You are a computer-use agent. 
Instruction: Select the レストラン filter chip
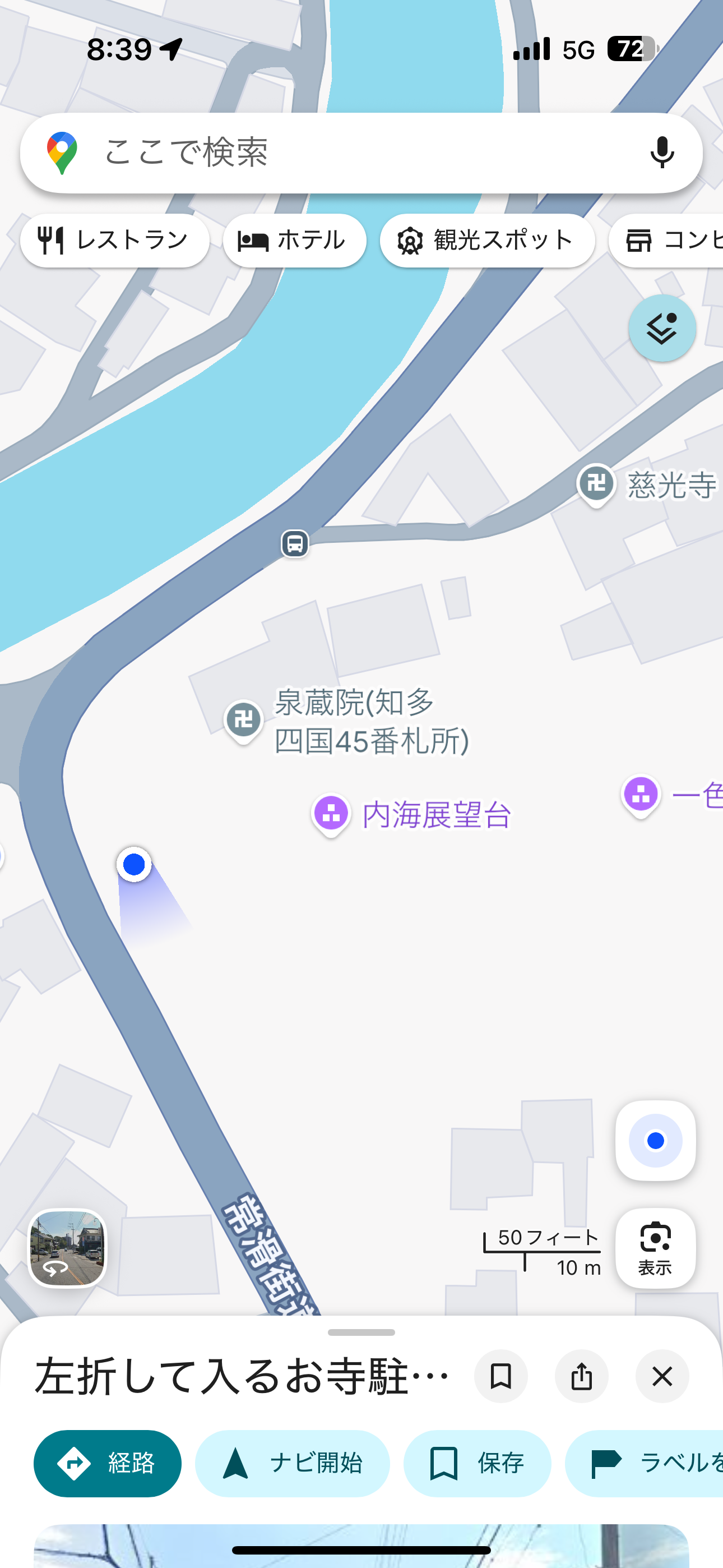pyautogui.click(x=115, y=241)
